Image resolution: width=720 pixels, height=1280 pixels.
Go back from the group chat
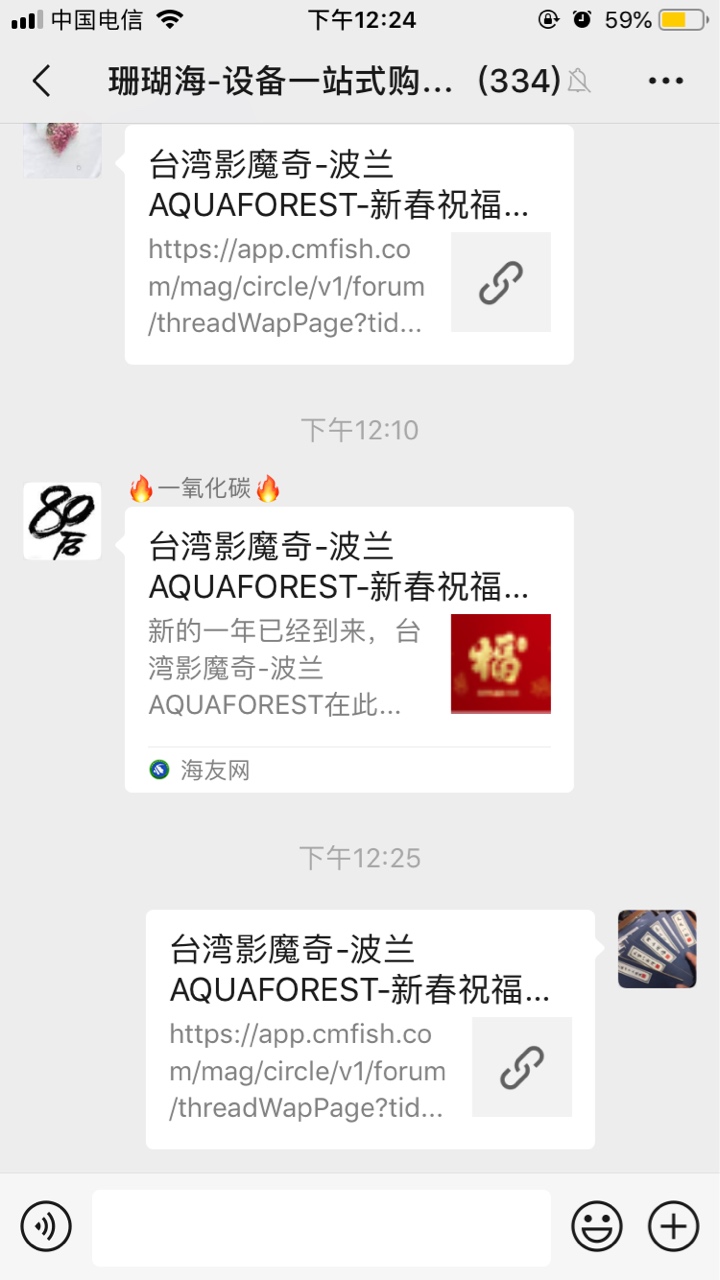click(x=41, y=81)
